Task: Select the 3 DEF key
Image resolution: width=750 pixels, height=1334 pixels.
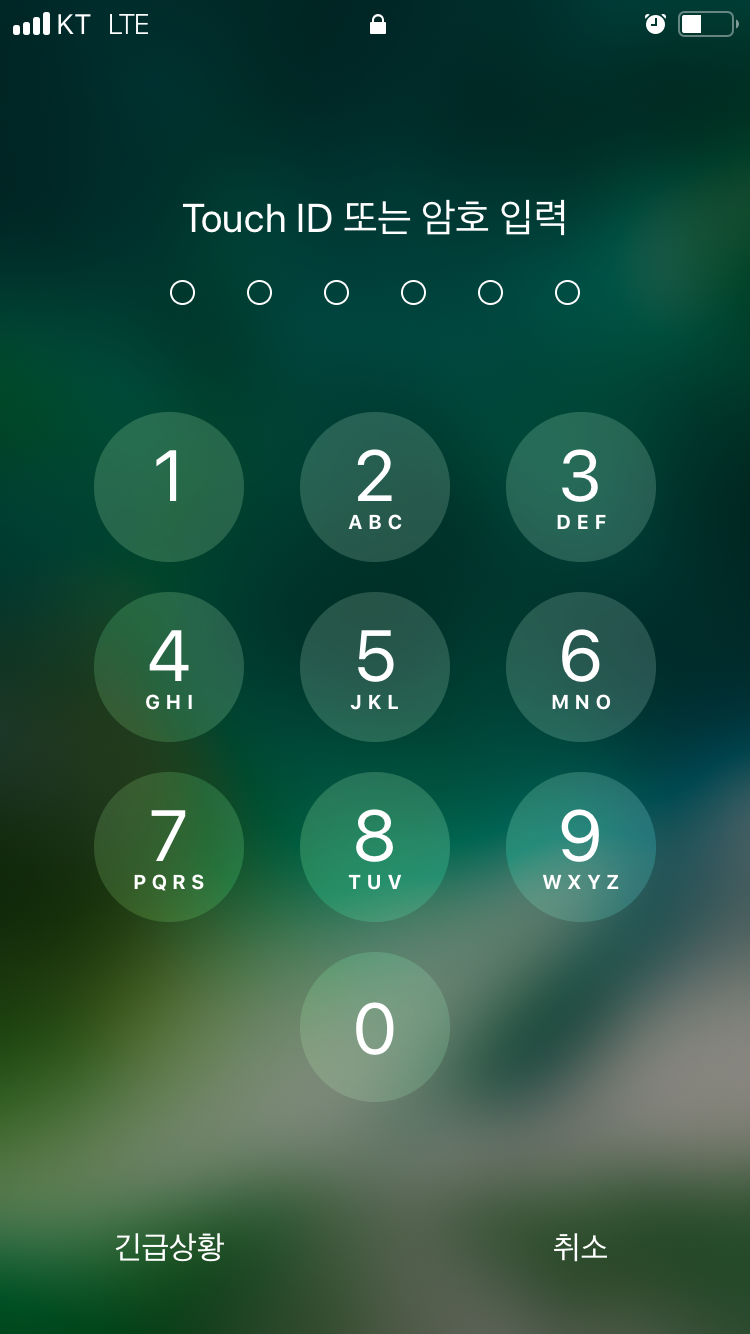Action: tap(581, 487)
